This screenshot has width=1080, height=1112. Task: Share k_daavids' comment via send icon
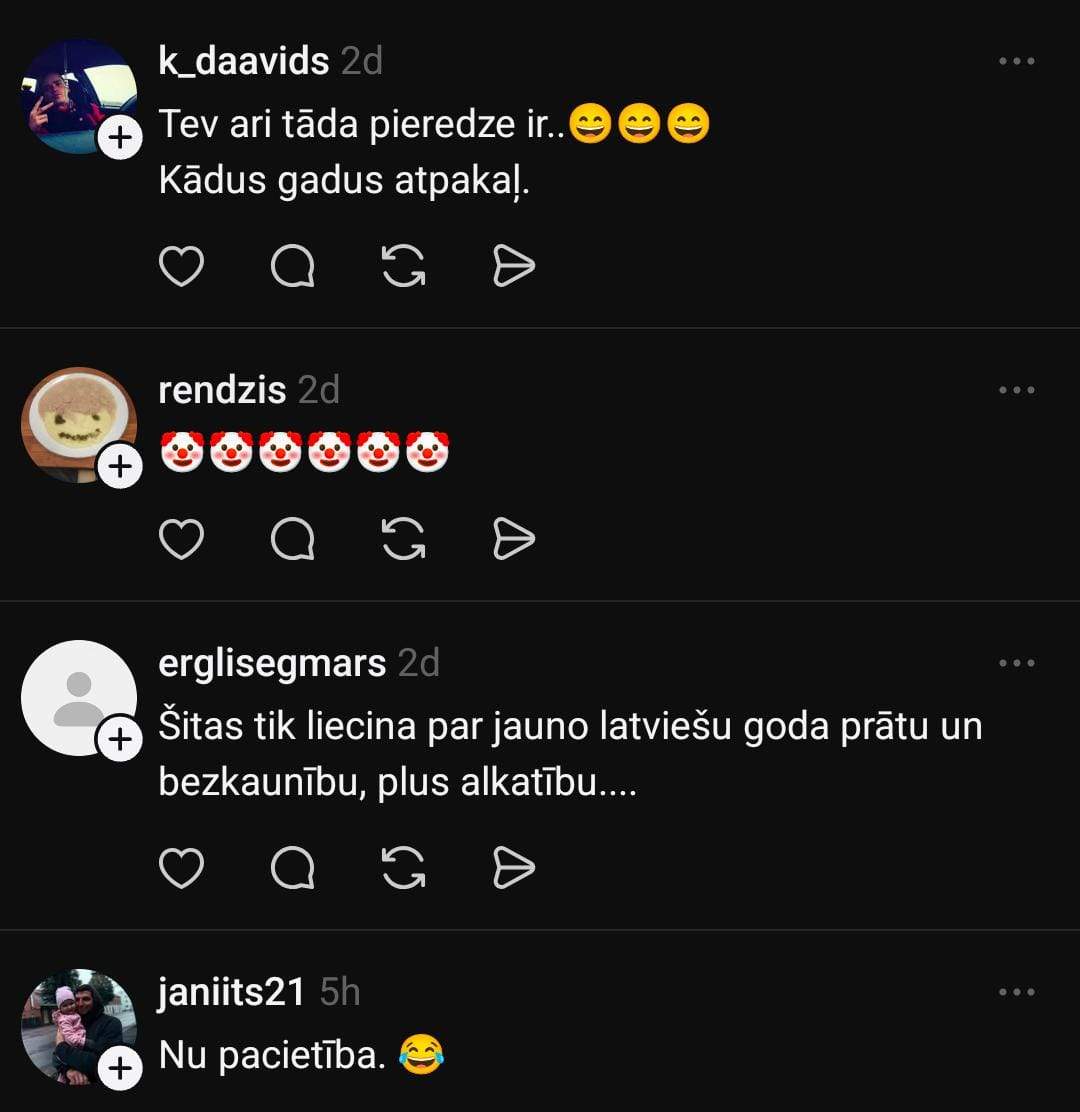click(514, 266)
